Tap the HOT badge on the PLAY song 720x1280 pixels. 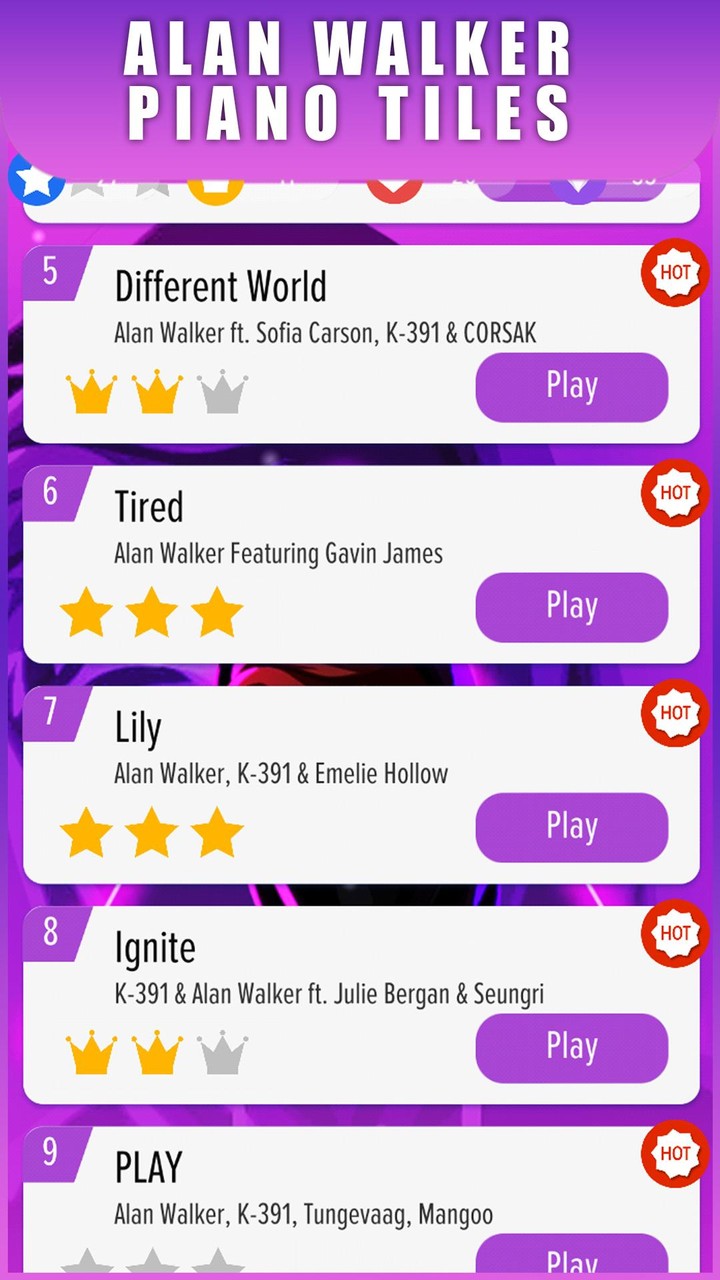[674, 1152]
